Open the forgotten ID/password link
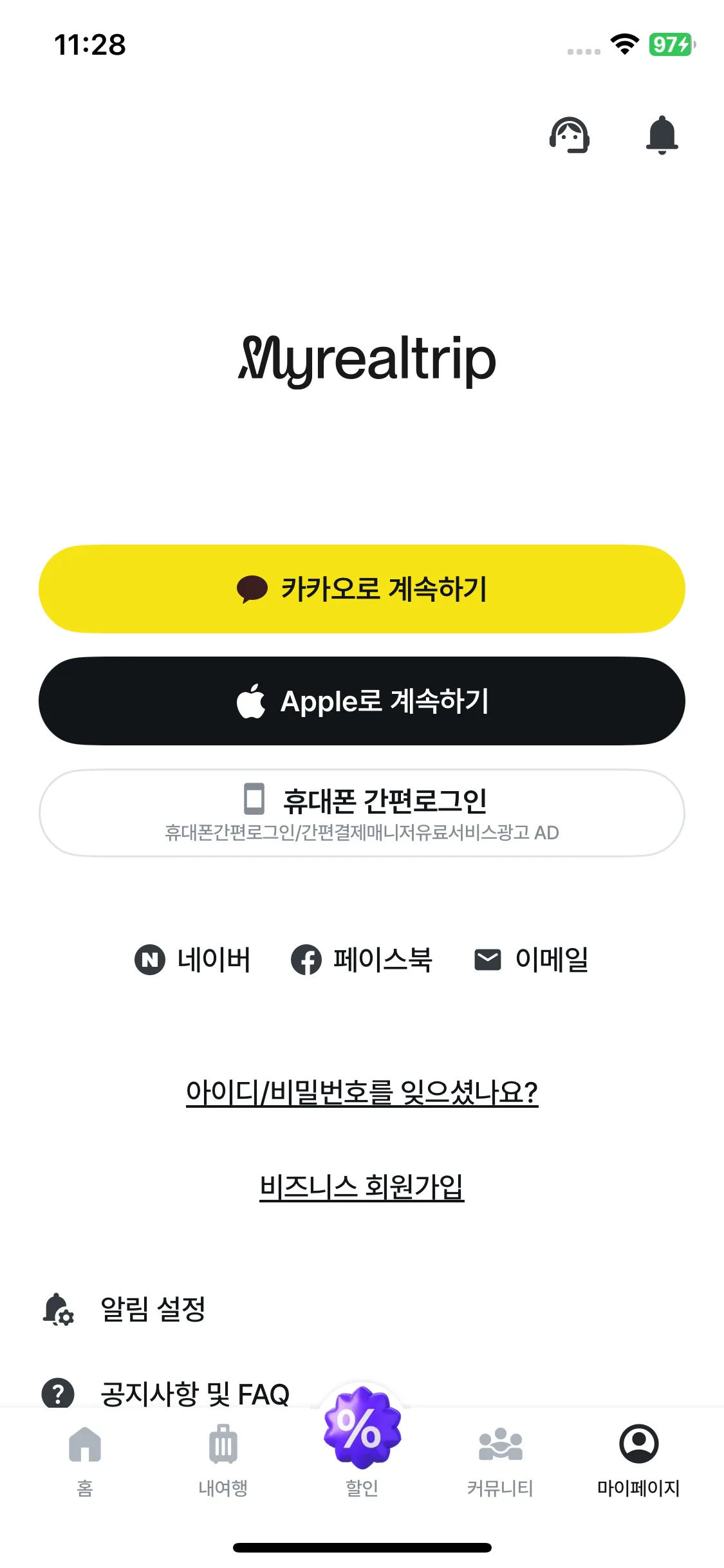The image size is (724, 1568). pos(362,1090)
